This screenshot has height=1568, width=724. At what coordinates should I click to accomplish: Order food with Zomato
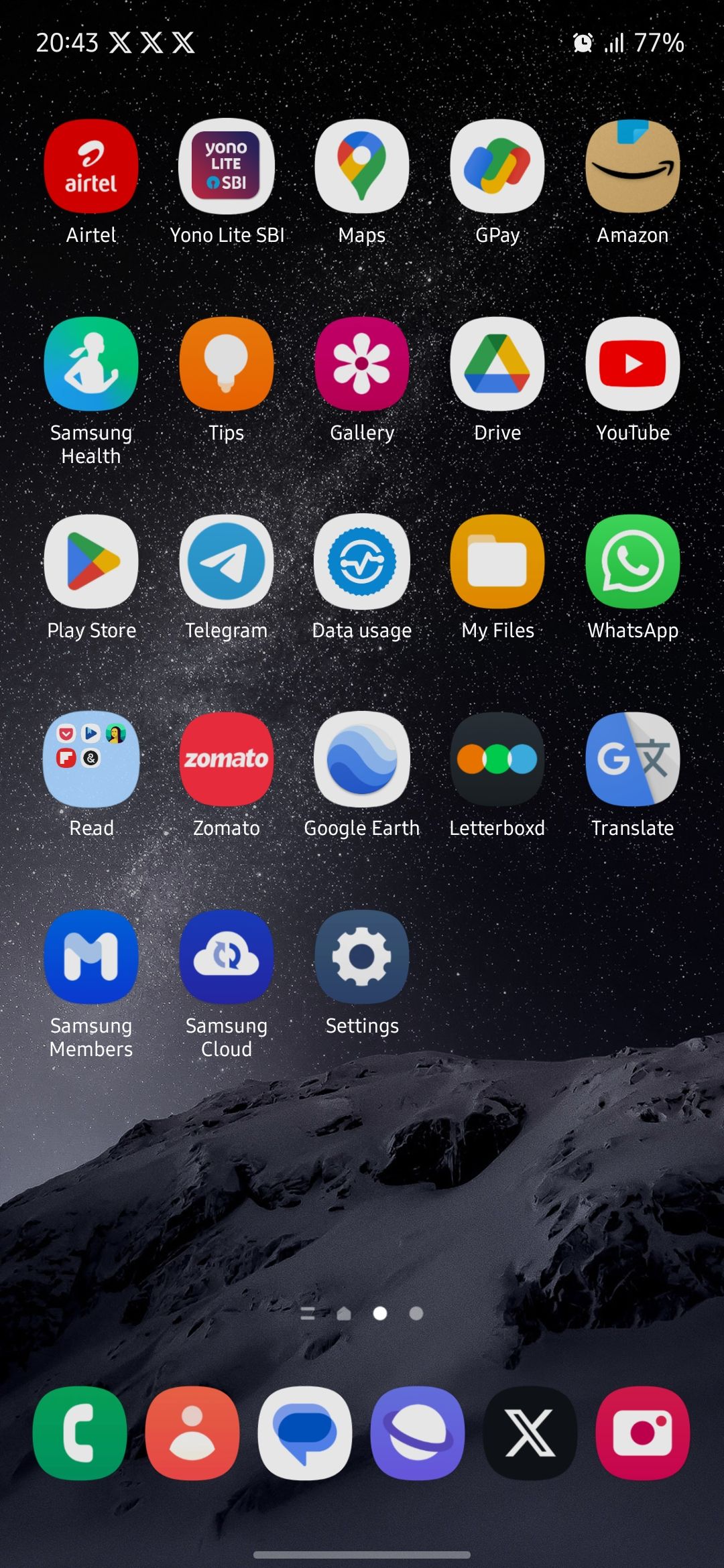227,759
